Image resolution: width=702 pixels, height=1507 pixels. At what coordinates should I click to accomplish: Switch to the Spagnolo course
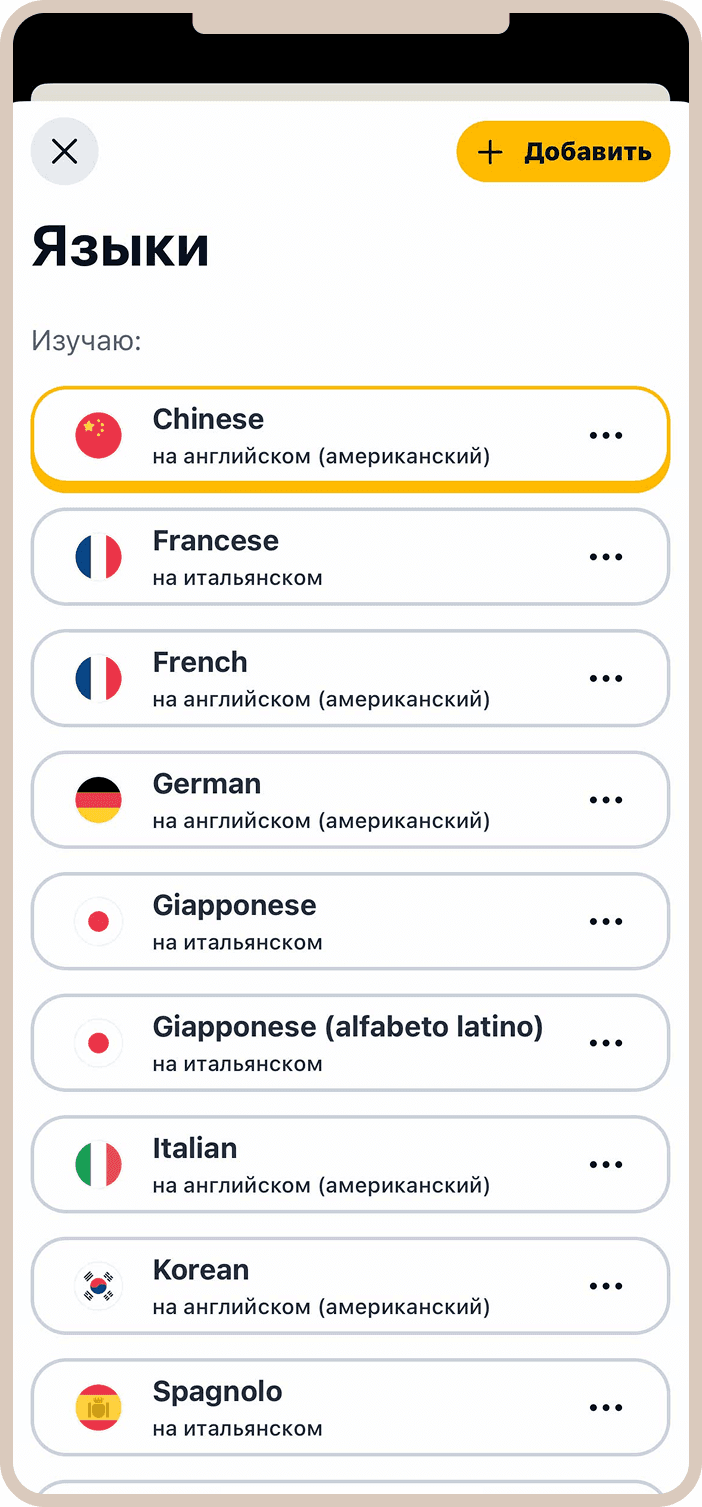(320, 1408)
